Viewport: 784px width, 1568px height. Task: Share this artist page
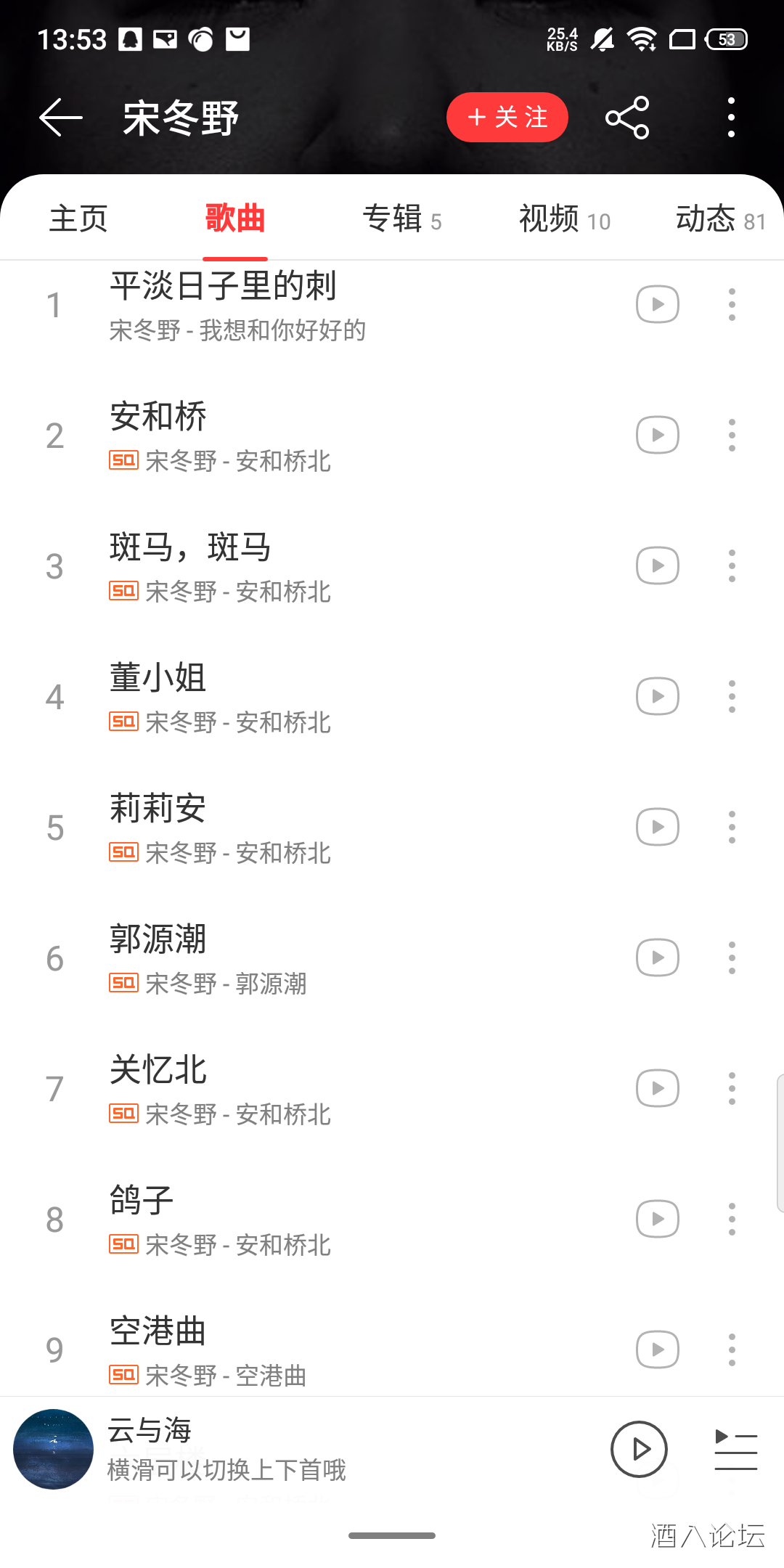click(627, 118)
